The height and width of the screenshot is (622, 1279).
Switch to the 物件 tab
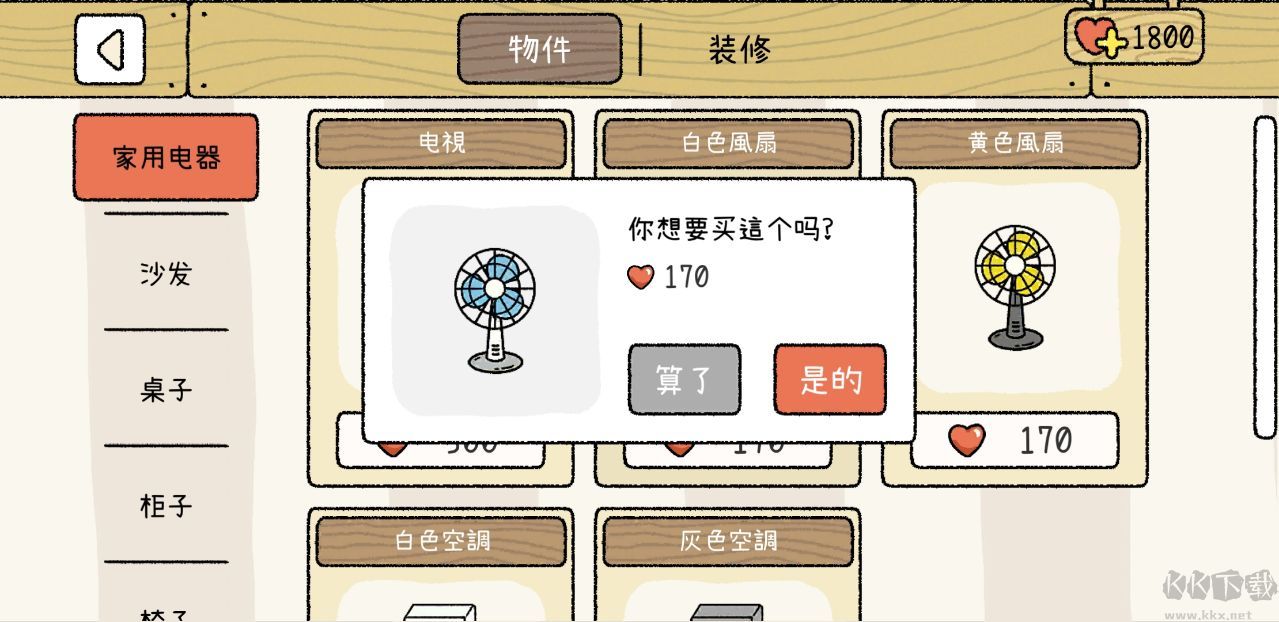(539, 49)
